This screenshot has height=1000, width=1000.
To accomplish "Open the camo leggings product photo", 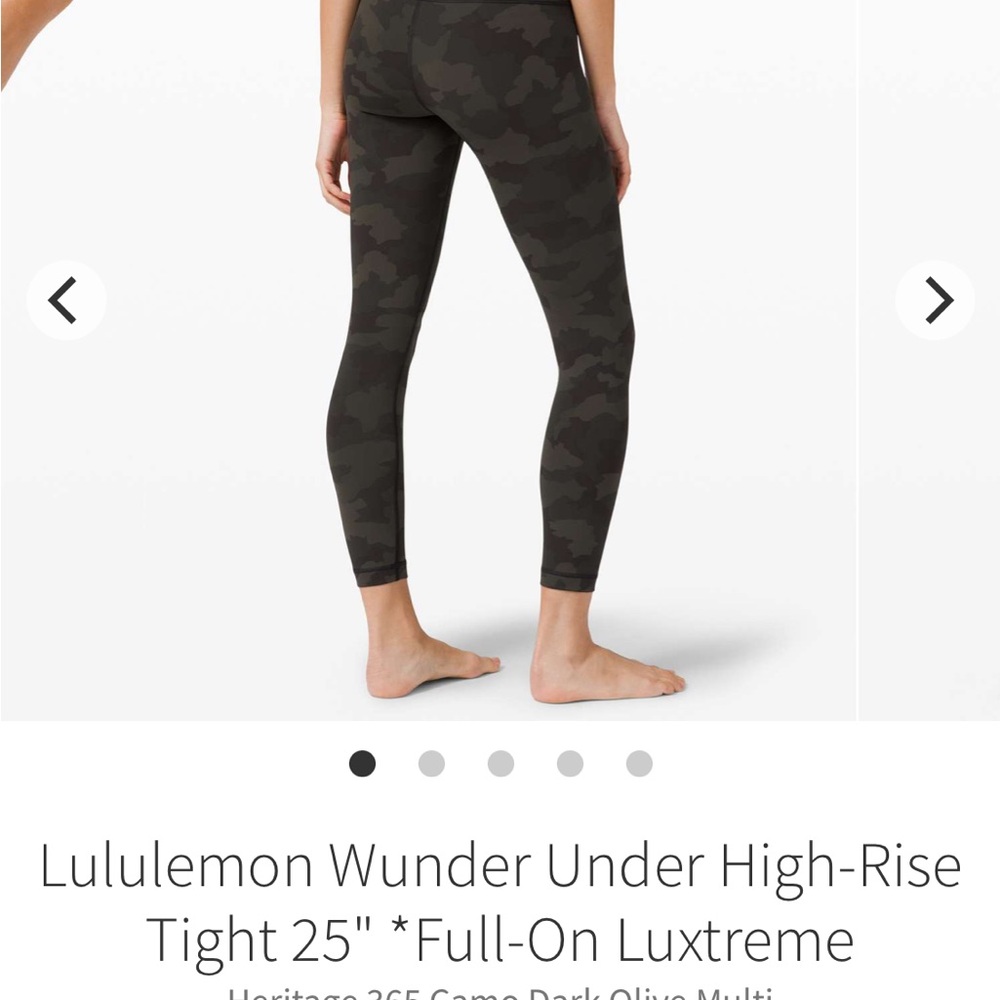I will 480,350.
